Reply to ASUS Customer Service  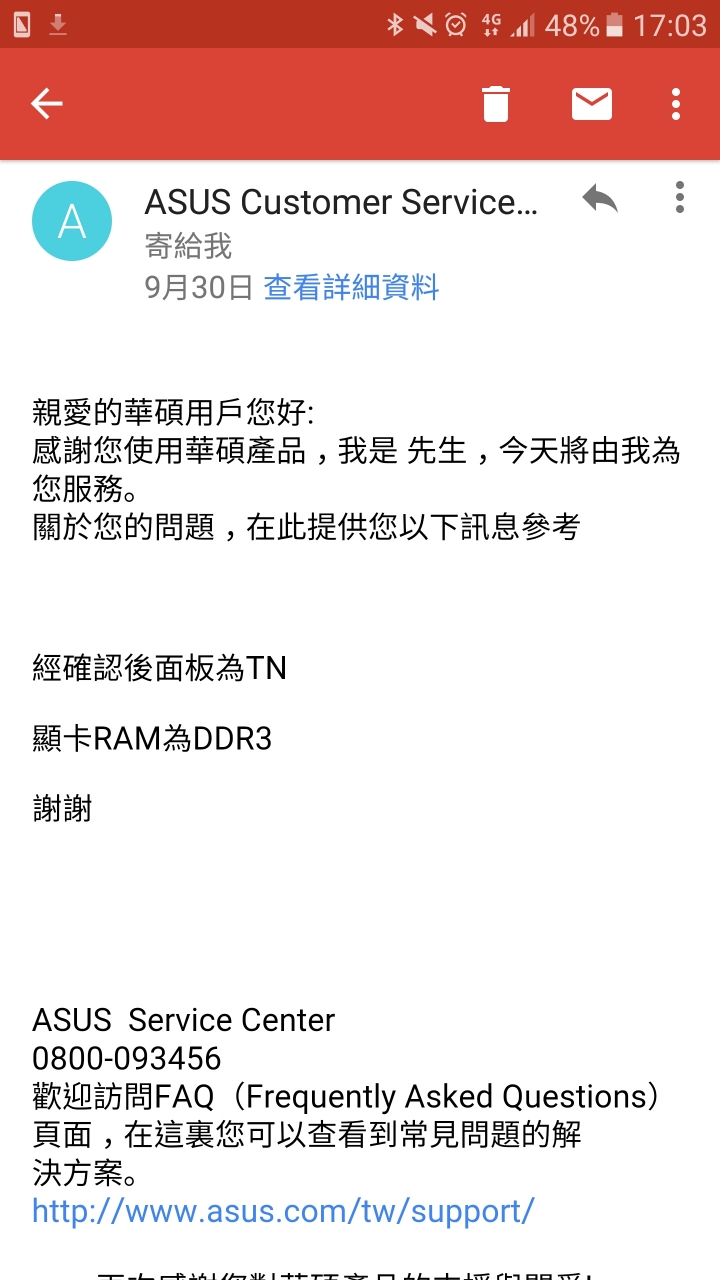click(x=600, y=199)
